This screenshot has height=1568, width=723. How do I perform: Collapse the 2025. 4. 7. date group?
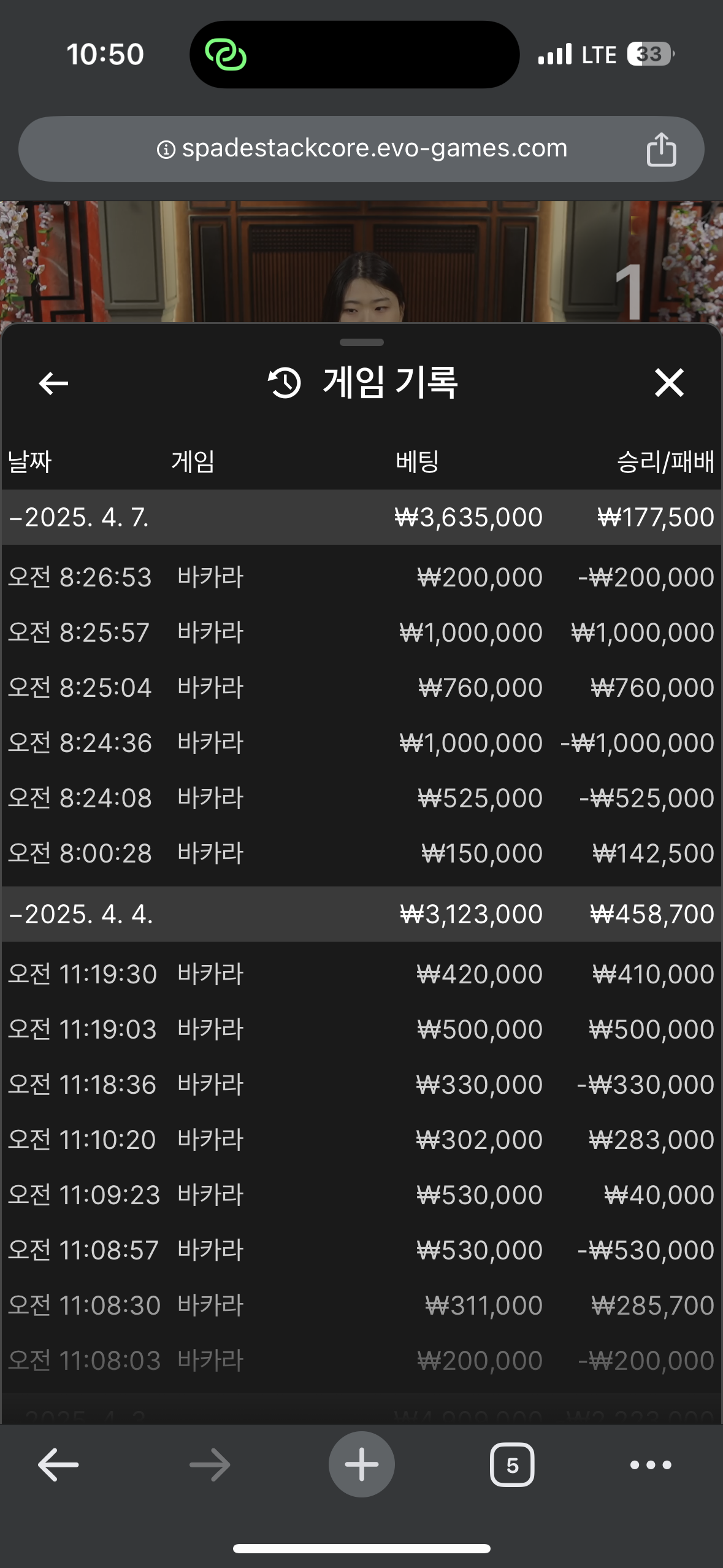361,517
